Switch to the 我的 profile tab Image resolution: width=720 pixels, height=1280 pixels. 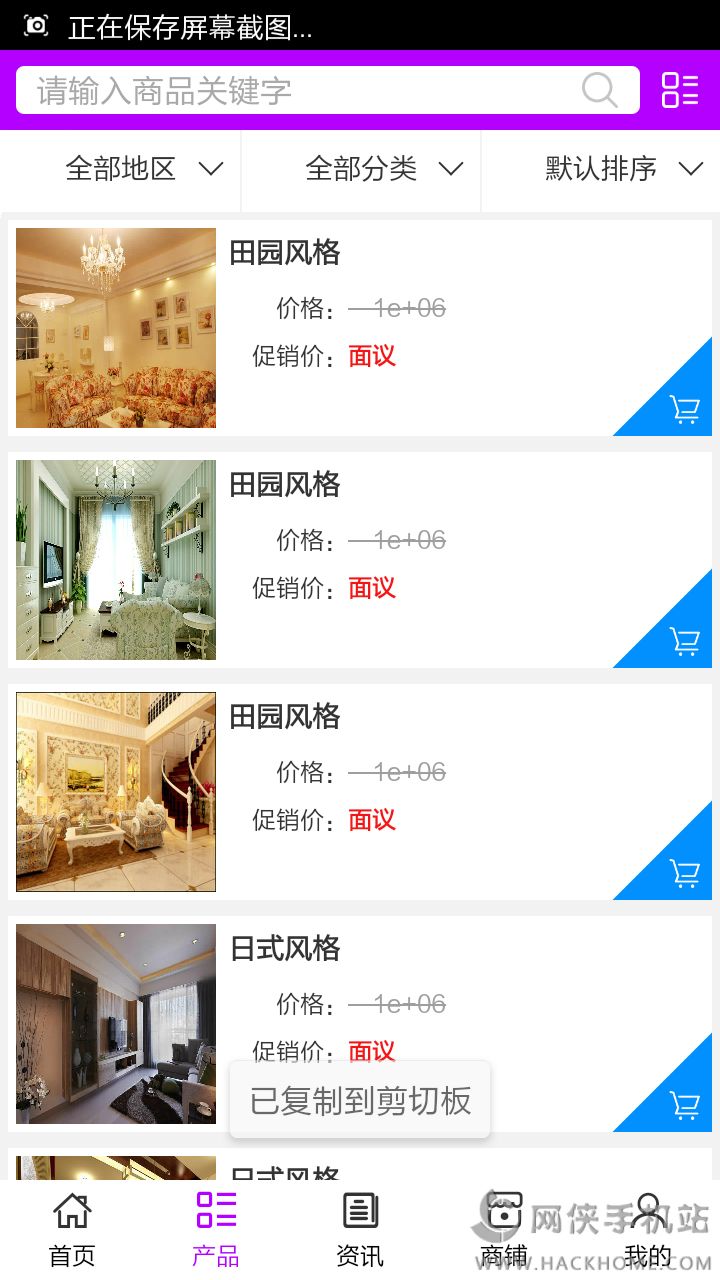point(648,1230)
